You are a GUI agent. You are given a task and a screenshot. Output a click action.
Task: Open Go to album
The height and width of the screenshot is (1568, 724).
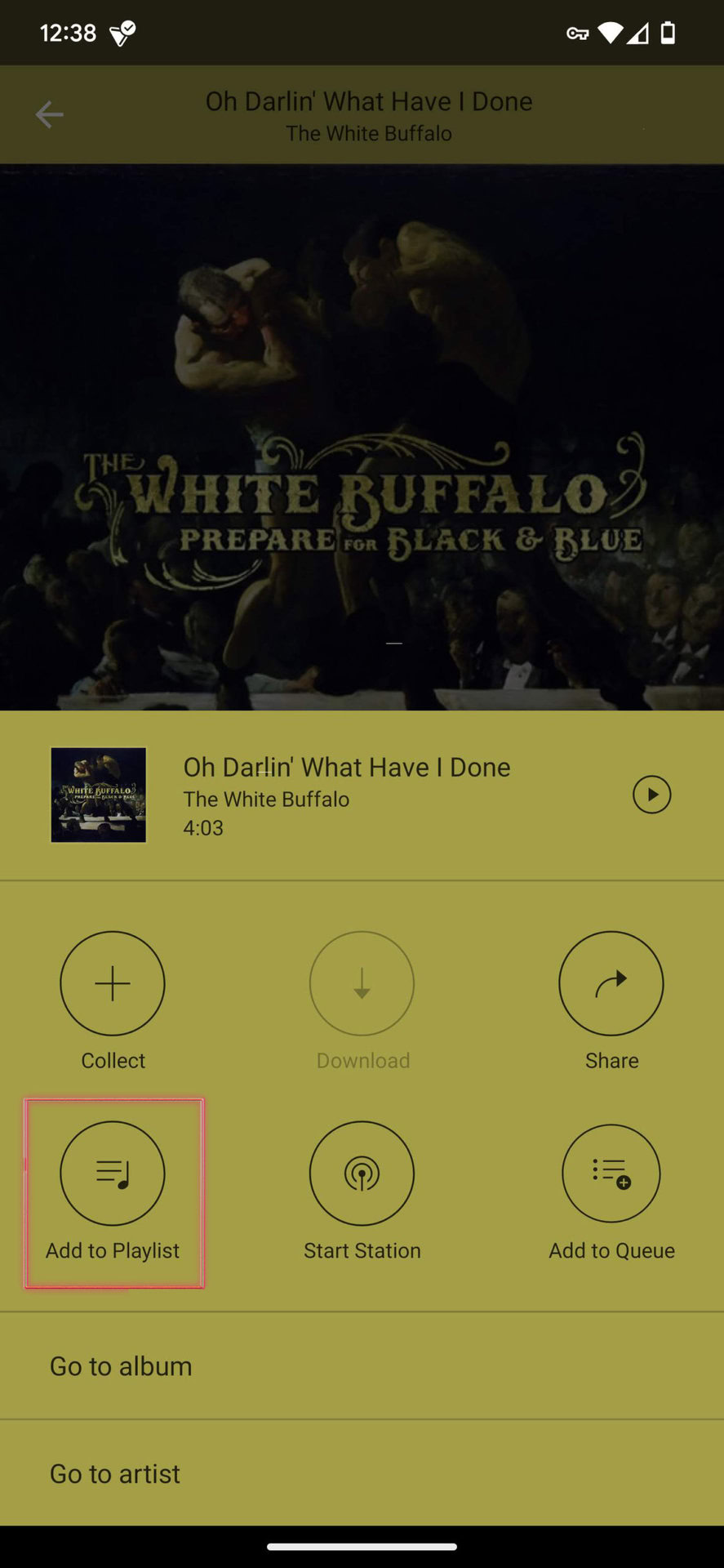click(x=362, y=1366)
